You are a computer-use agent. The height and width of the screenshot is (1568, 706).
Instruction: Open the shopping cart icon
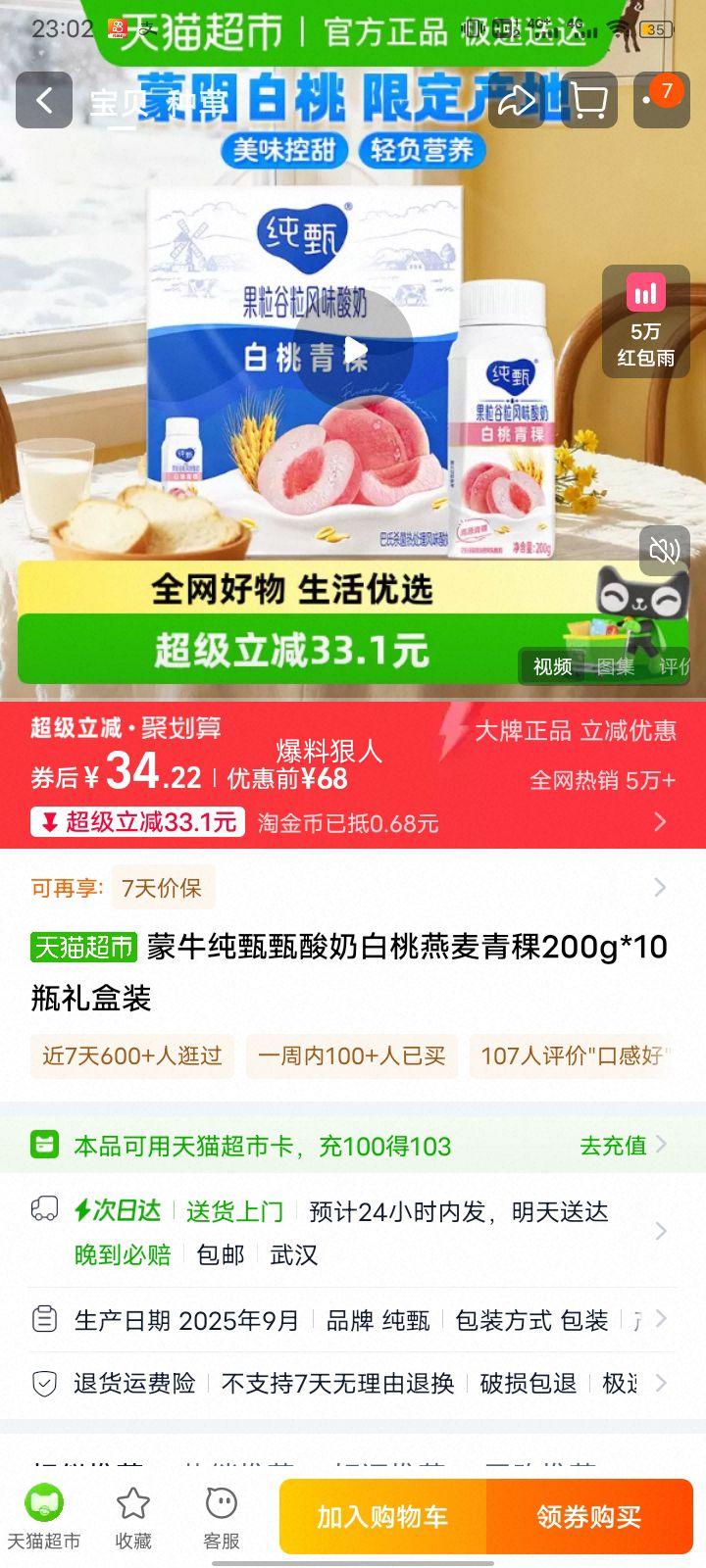588,101
